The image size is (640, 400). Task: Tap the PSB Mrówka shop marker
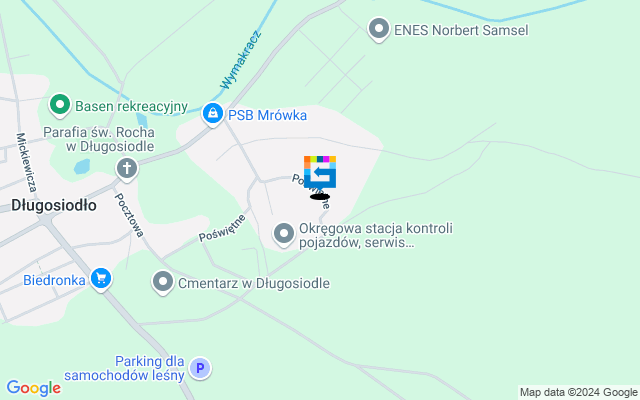tap(213, 115)
